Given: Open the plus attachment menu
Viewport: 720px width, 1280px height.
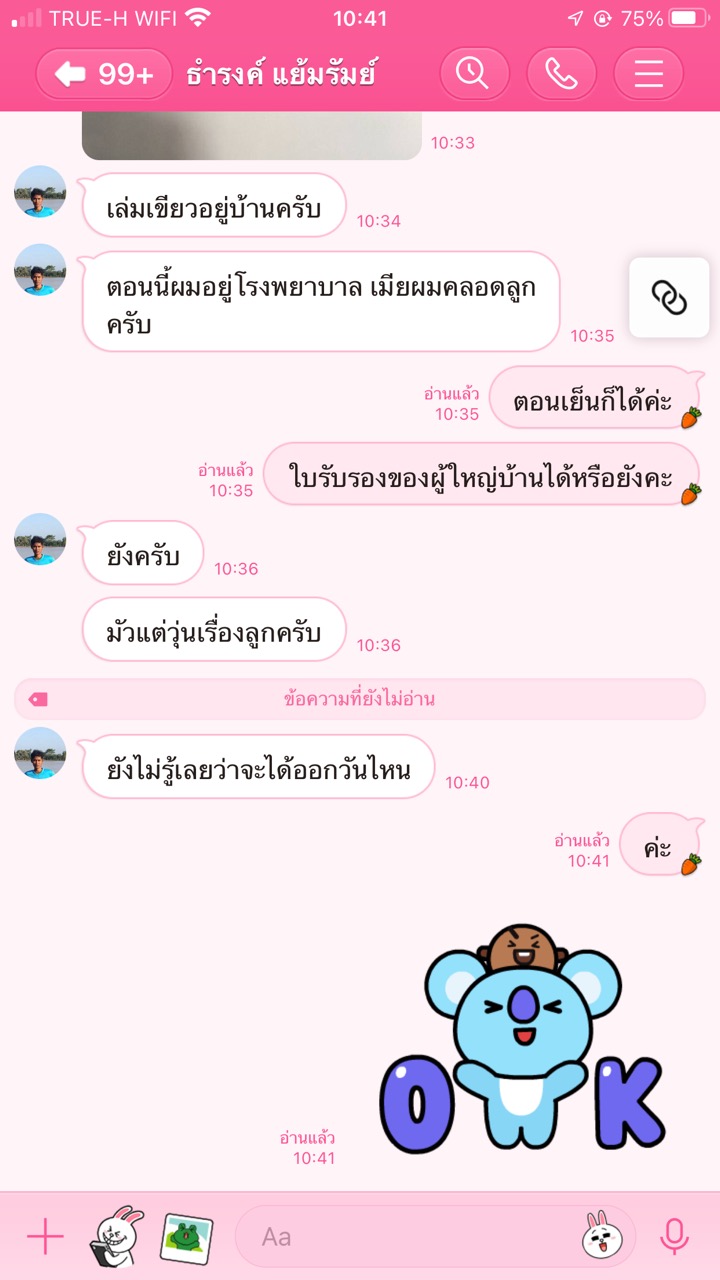Looking at the screenshot, I should [45, 1237].
